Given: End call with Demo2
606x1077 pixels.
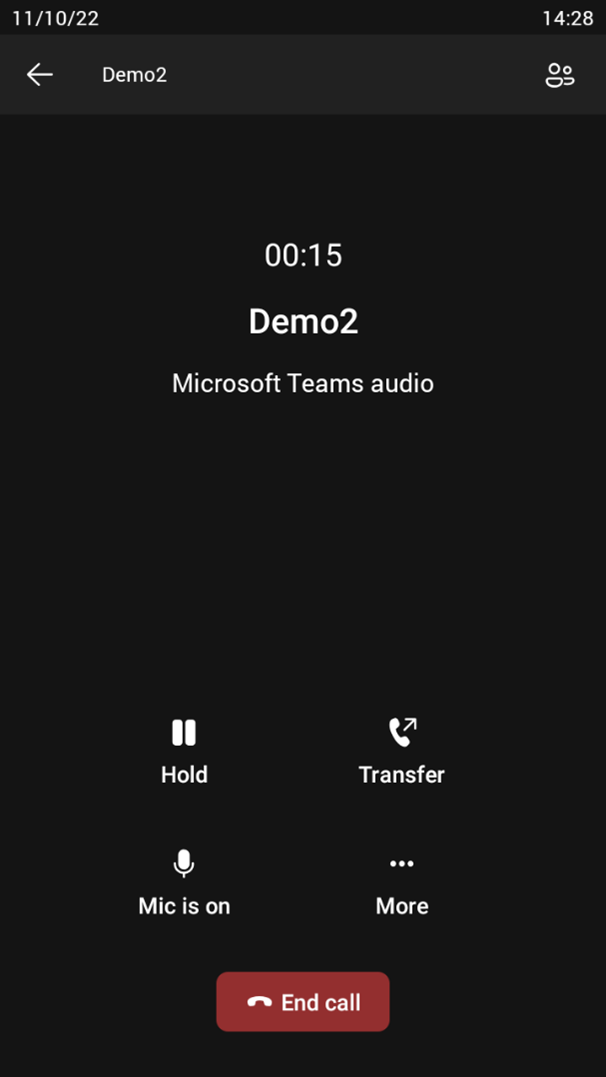Looking at the screenshot, I should point(303,1001).
